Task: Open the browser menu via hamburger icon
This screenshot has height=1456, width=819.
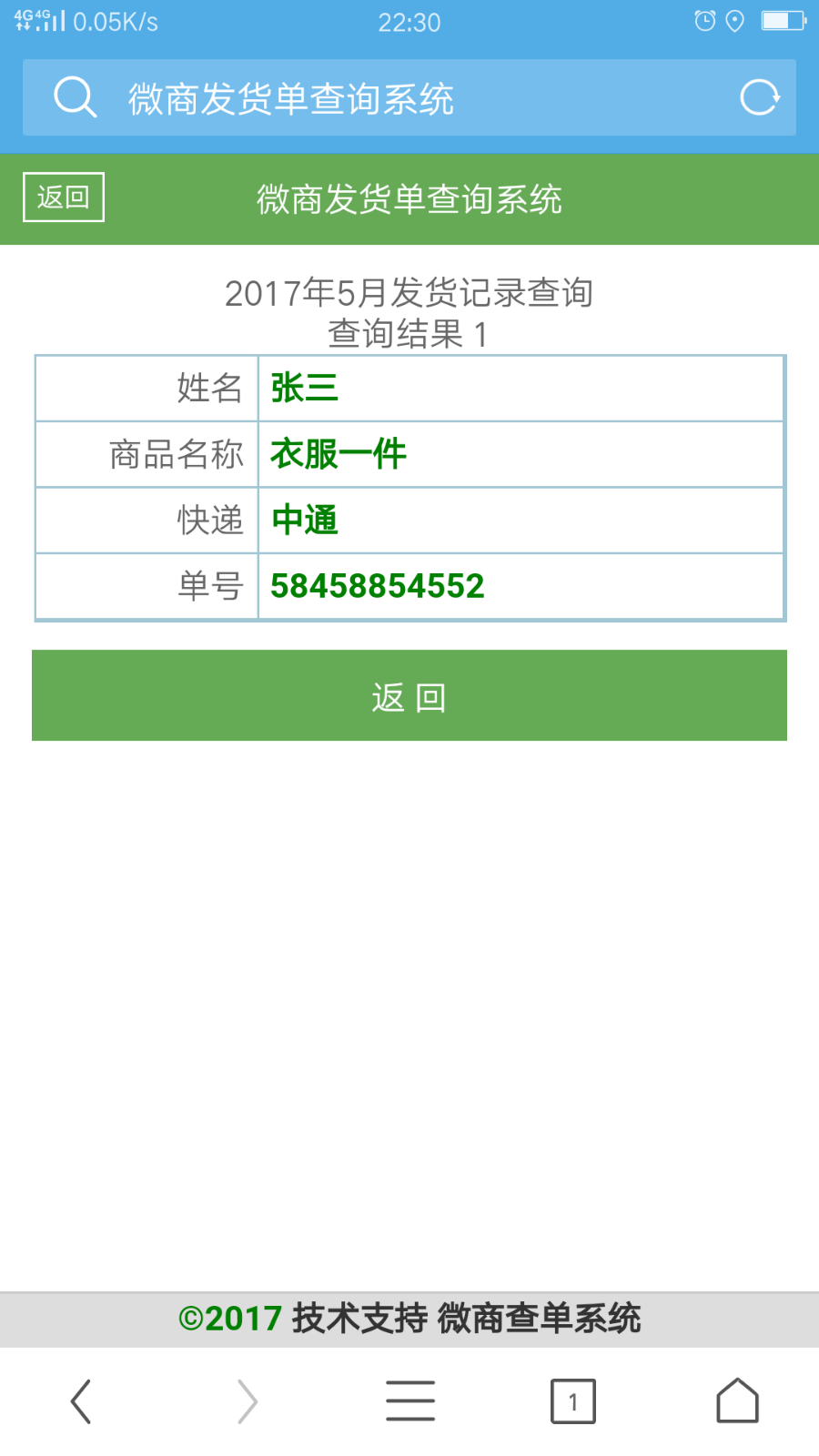Action: [x=409, y=1401]
